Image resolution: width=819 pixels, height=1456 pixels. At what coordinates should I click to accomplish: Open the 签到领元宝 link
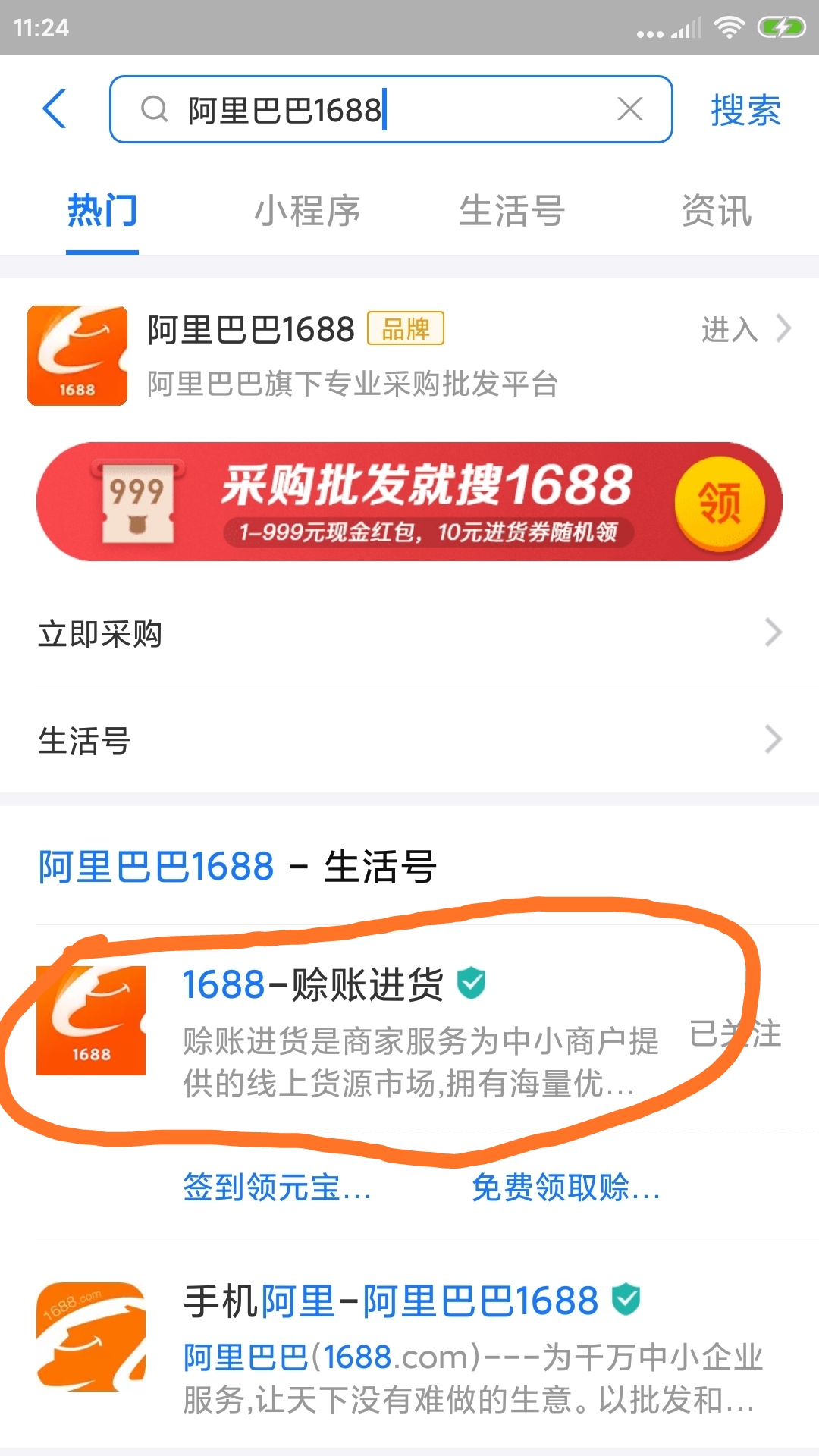(x=278, y=1188)
